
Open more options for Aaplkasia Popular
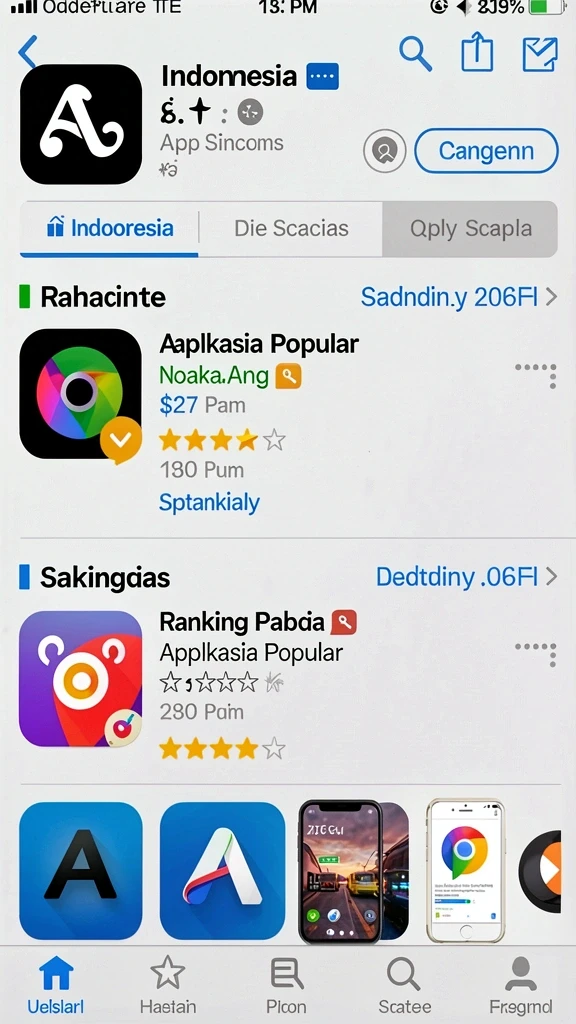pos(536,374)
